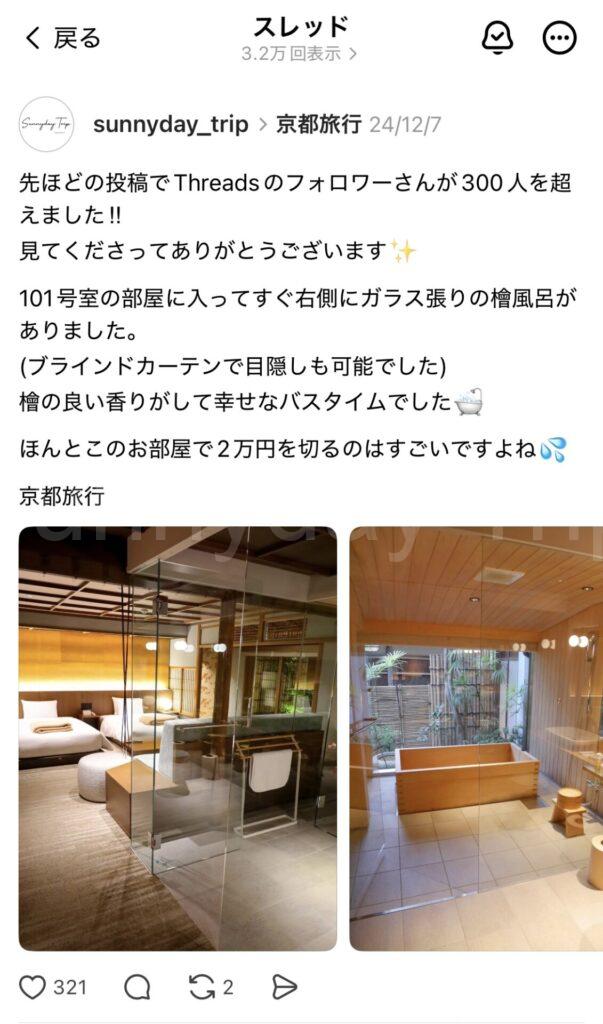This screenshot has height=1024, width=603.
Task: Share the post with the send icon
Action: click(285, 988)
